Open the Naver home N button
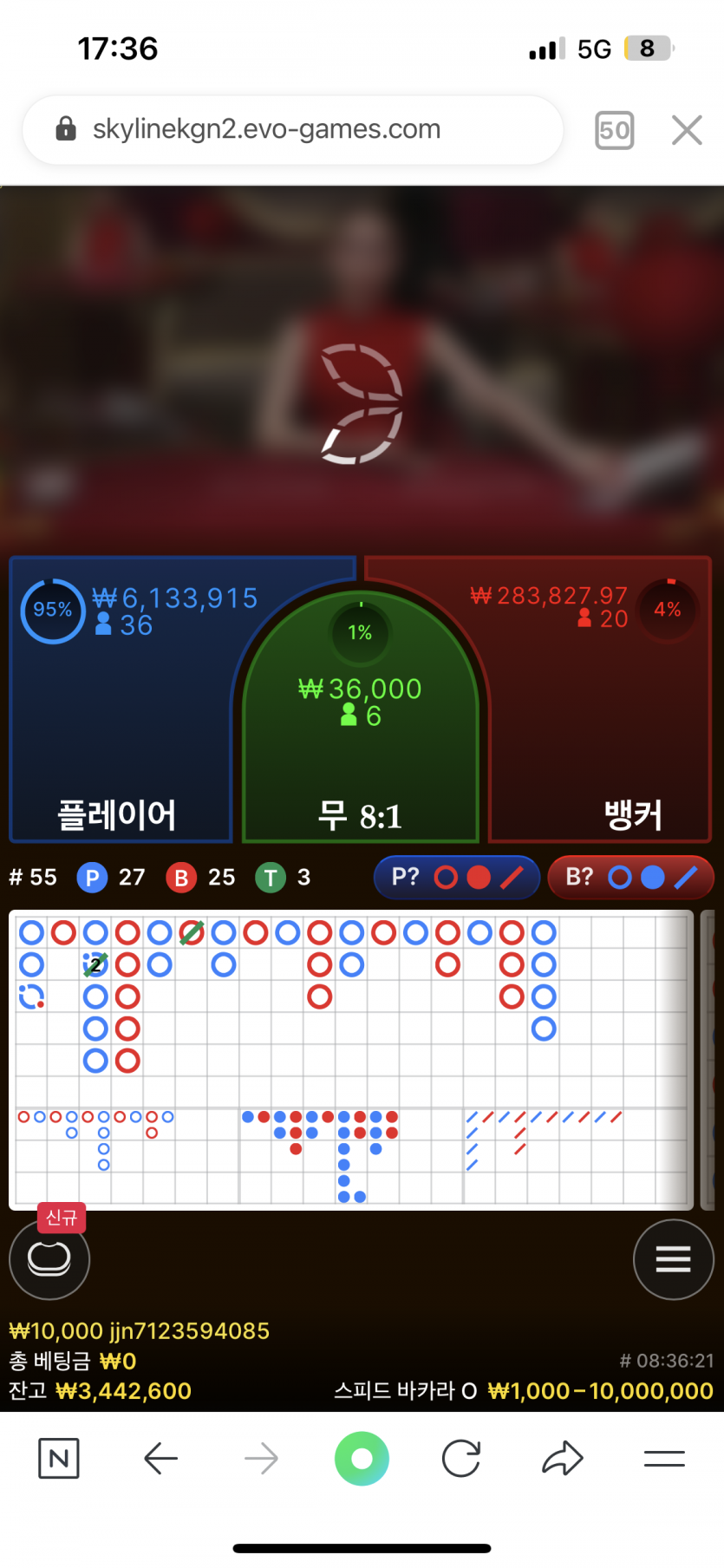This screenshot has width=724, height=1568. coord(59,1459)
